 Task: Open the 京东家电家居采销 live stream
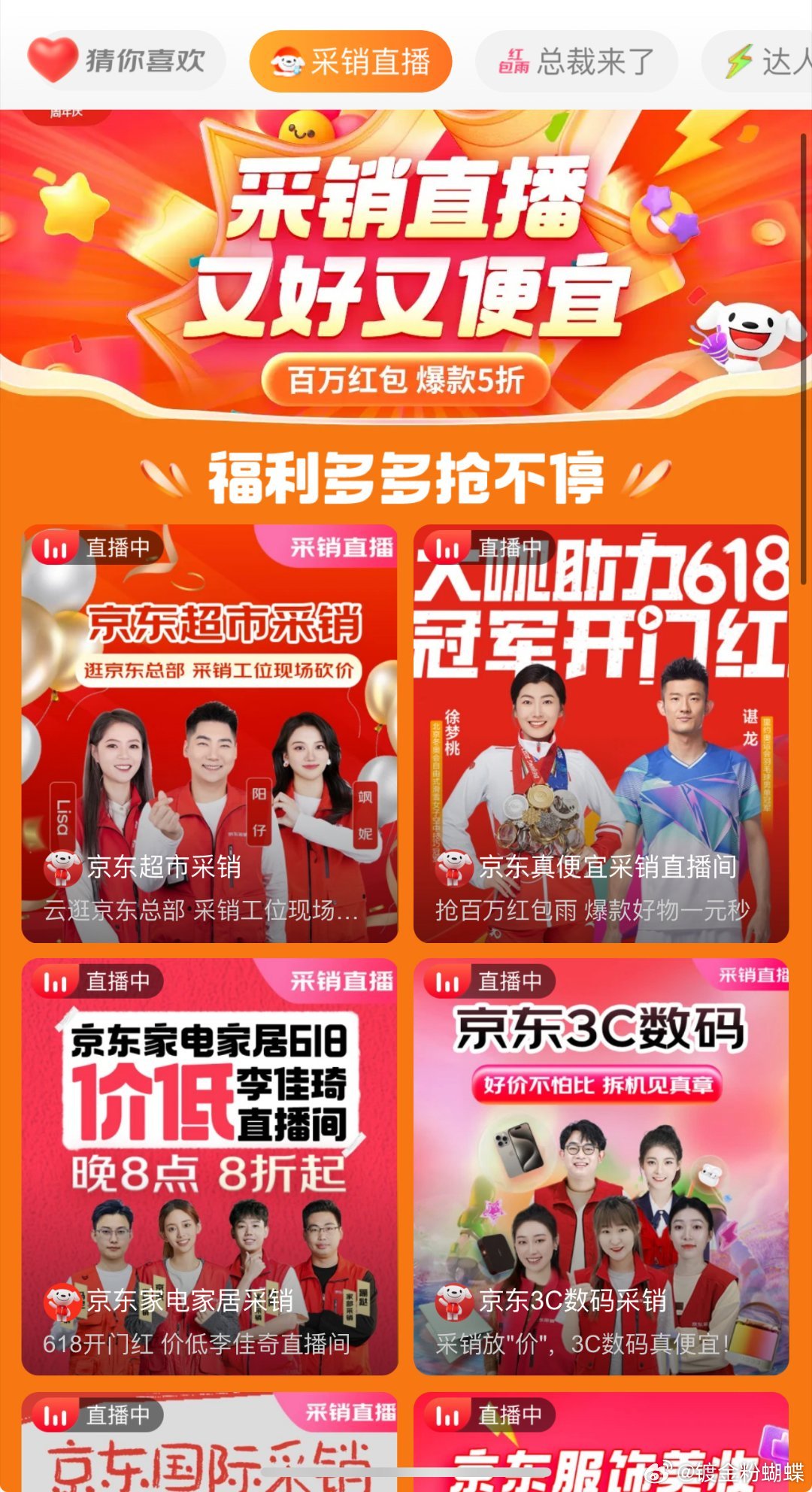tap(210, 1166)
